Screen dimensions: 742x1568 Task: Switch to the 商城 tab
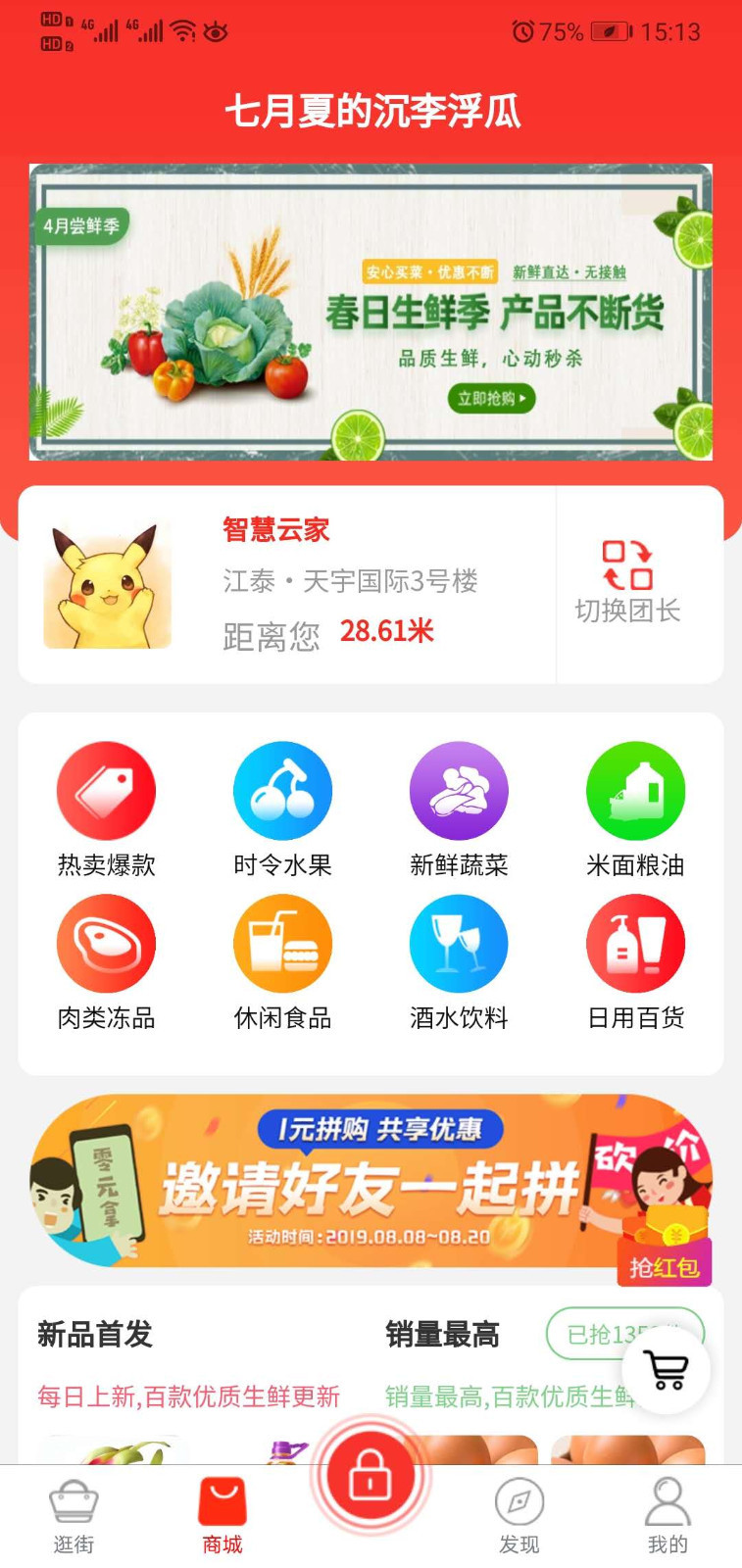pos(223,1515)
